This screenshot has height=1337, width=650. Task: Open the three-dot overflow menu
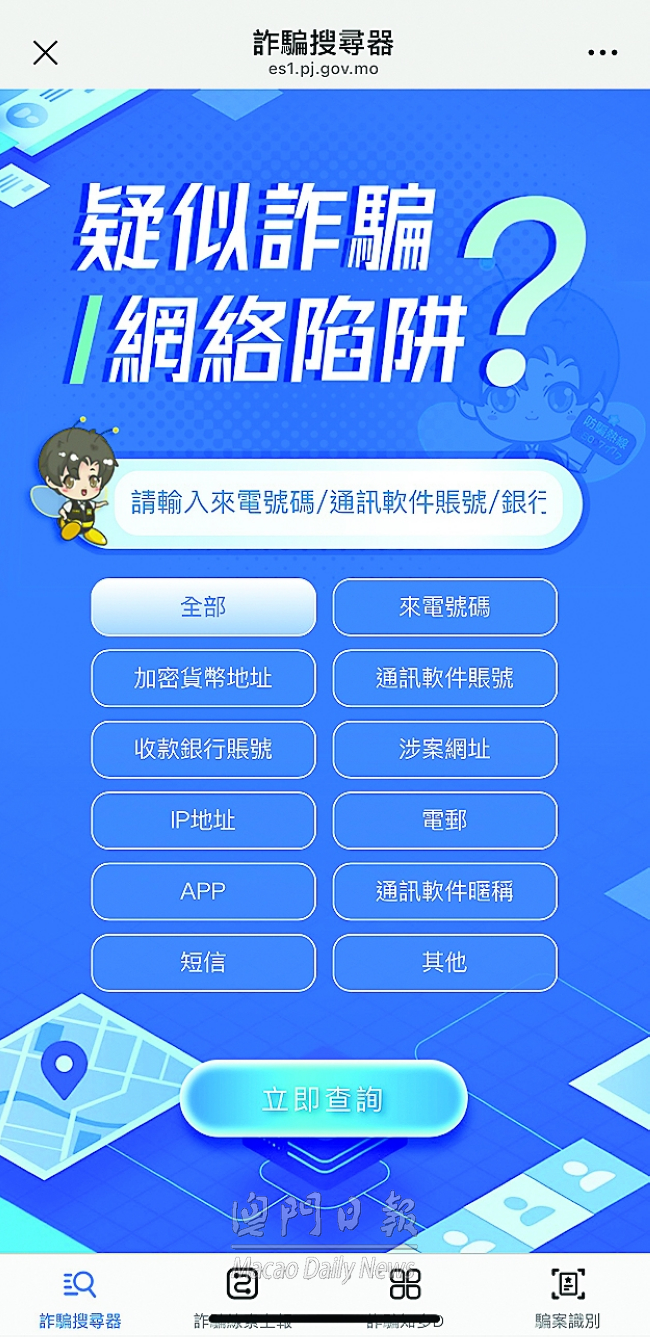coord(602,53)
